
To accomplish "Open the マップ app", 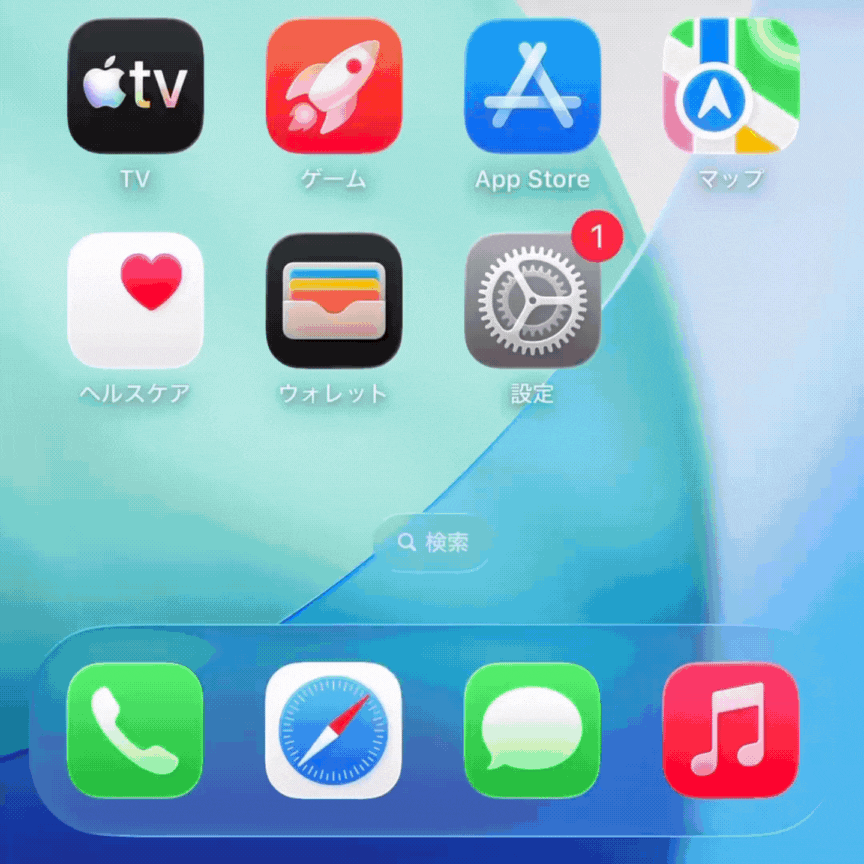I will point(731,86).
